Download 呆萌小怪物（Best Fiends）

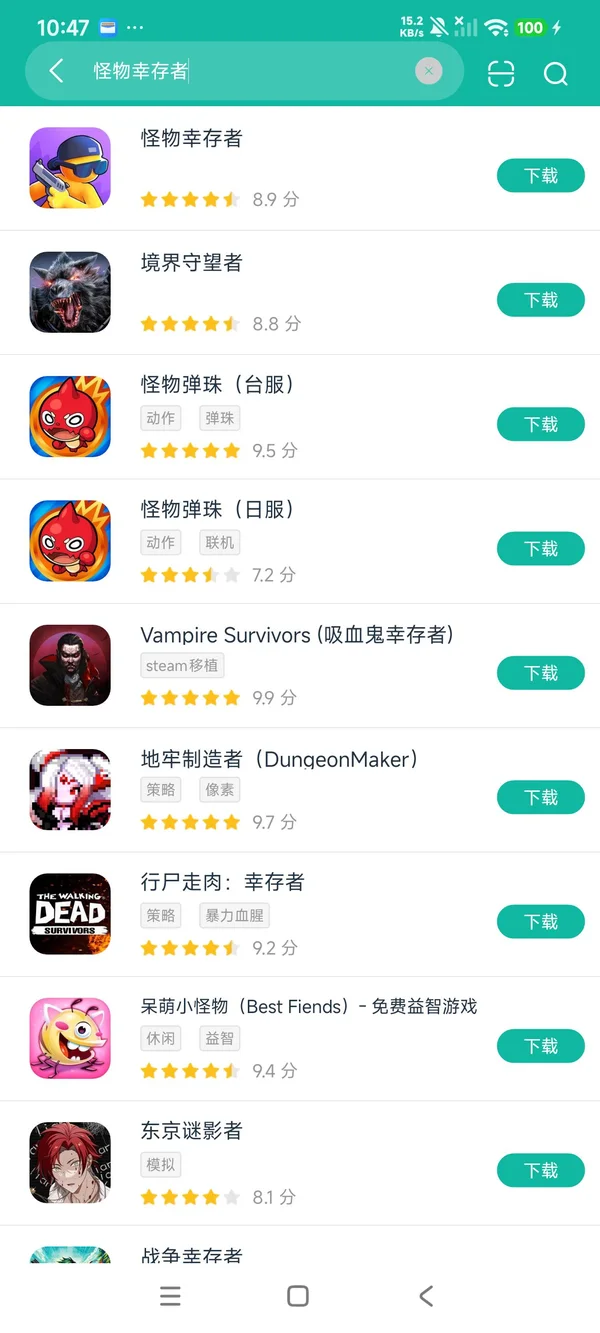[x=540, y=1046]
